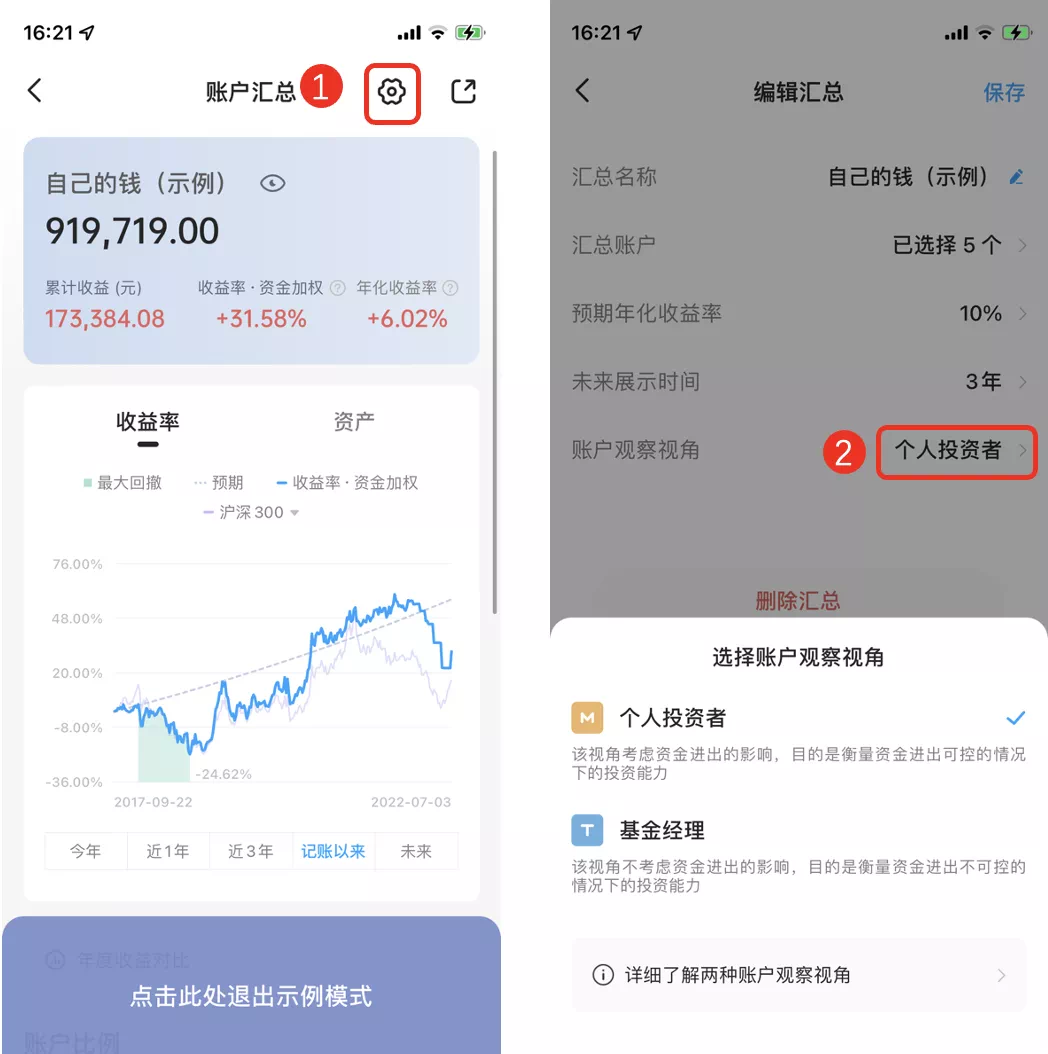Switch the chart to 未来

[416, 851]
